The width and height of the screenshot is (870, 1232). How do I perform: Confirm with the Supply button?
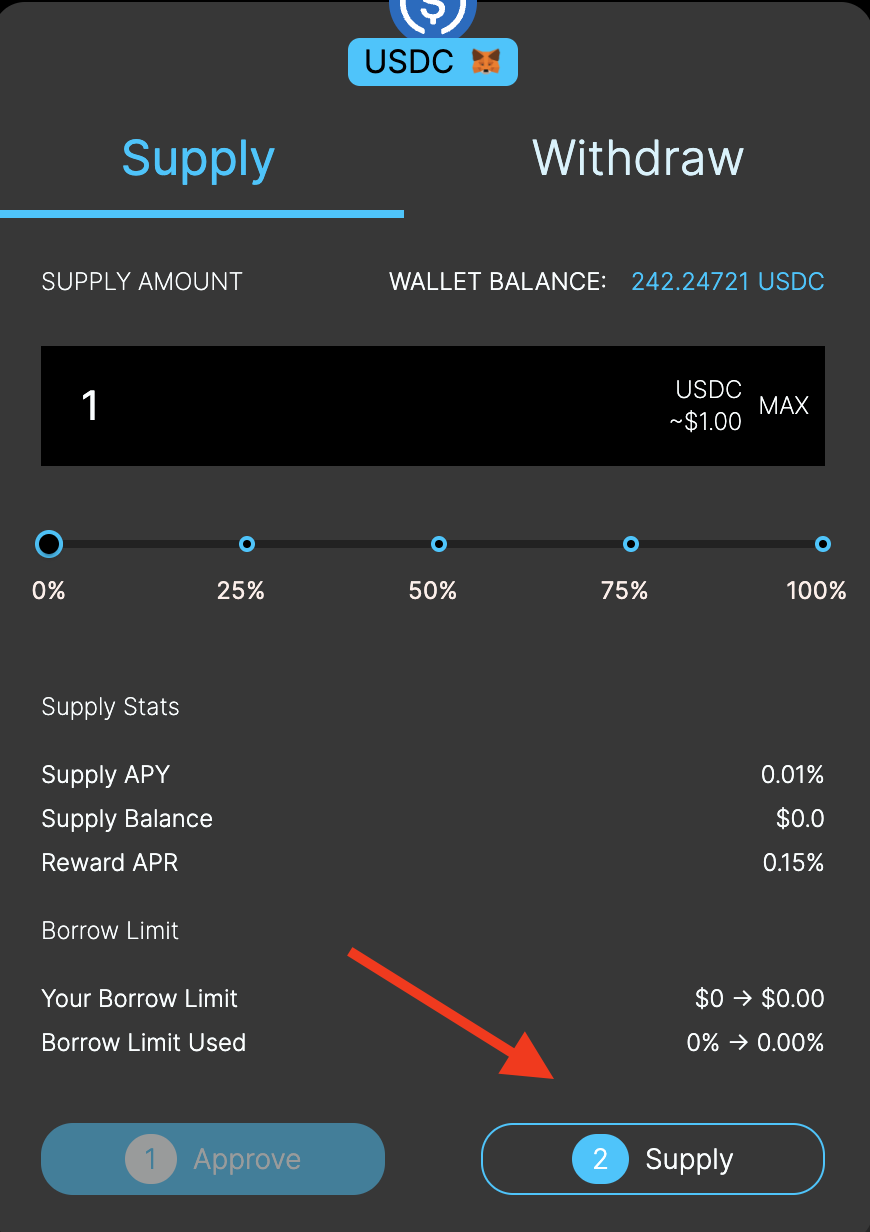(653, 1159)
